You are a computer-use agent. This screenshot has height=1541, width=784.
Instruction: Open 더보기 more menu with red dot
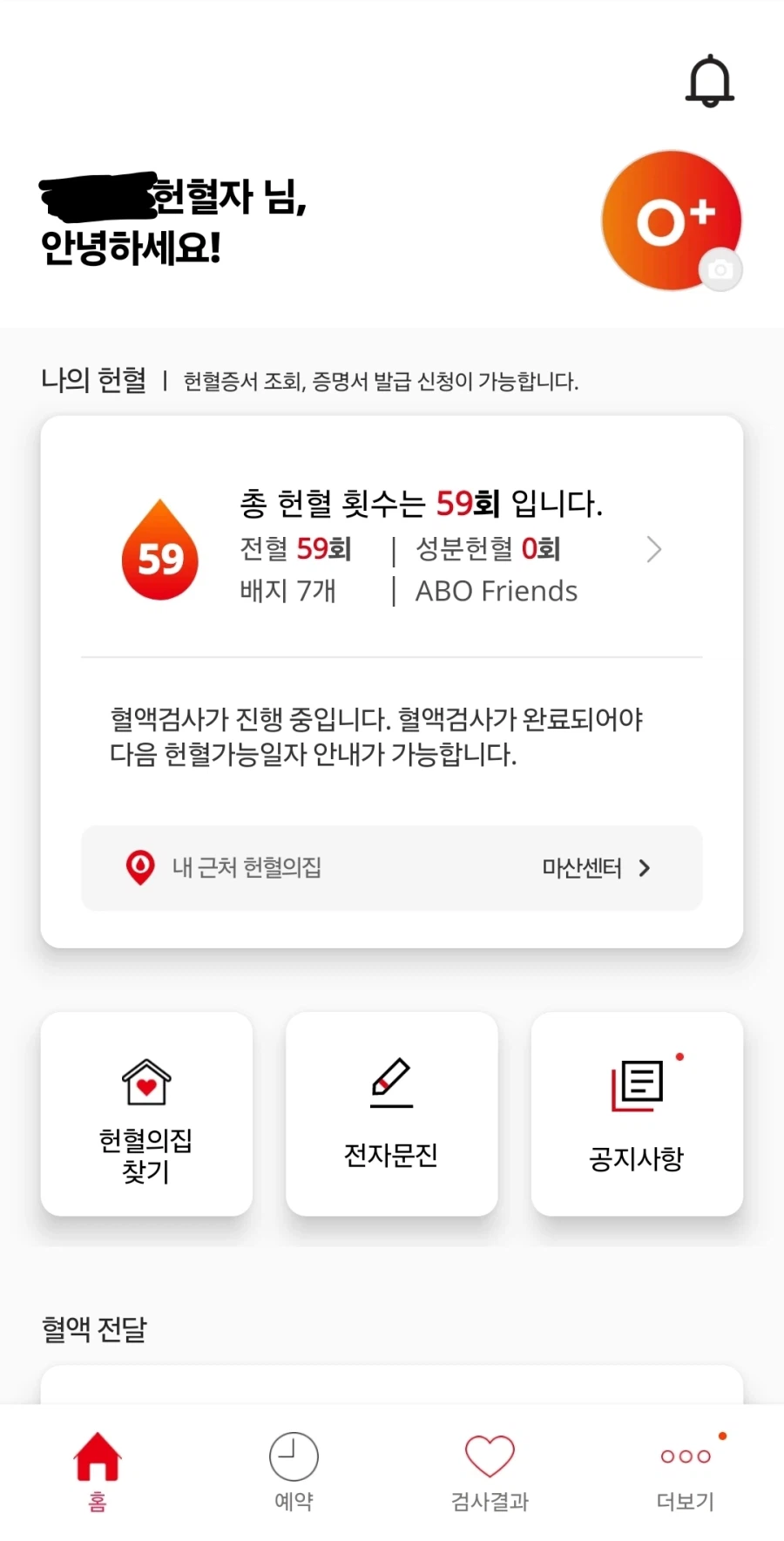(684, 1473)
